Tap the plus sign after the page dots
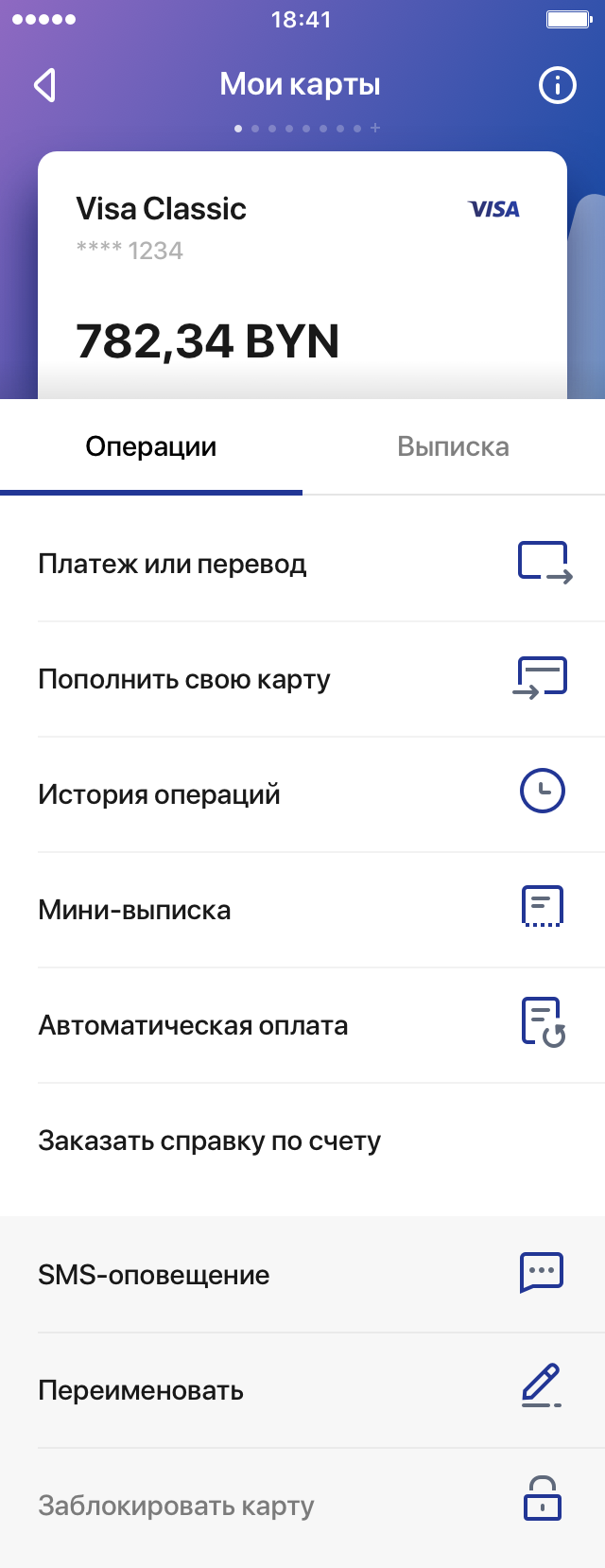 tap(375, 128)
